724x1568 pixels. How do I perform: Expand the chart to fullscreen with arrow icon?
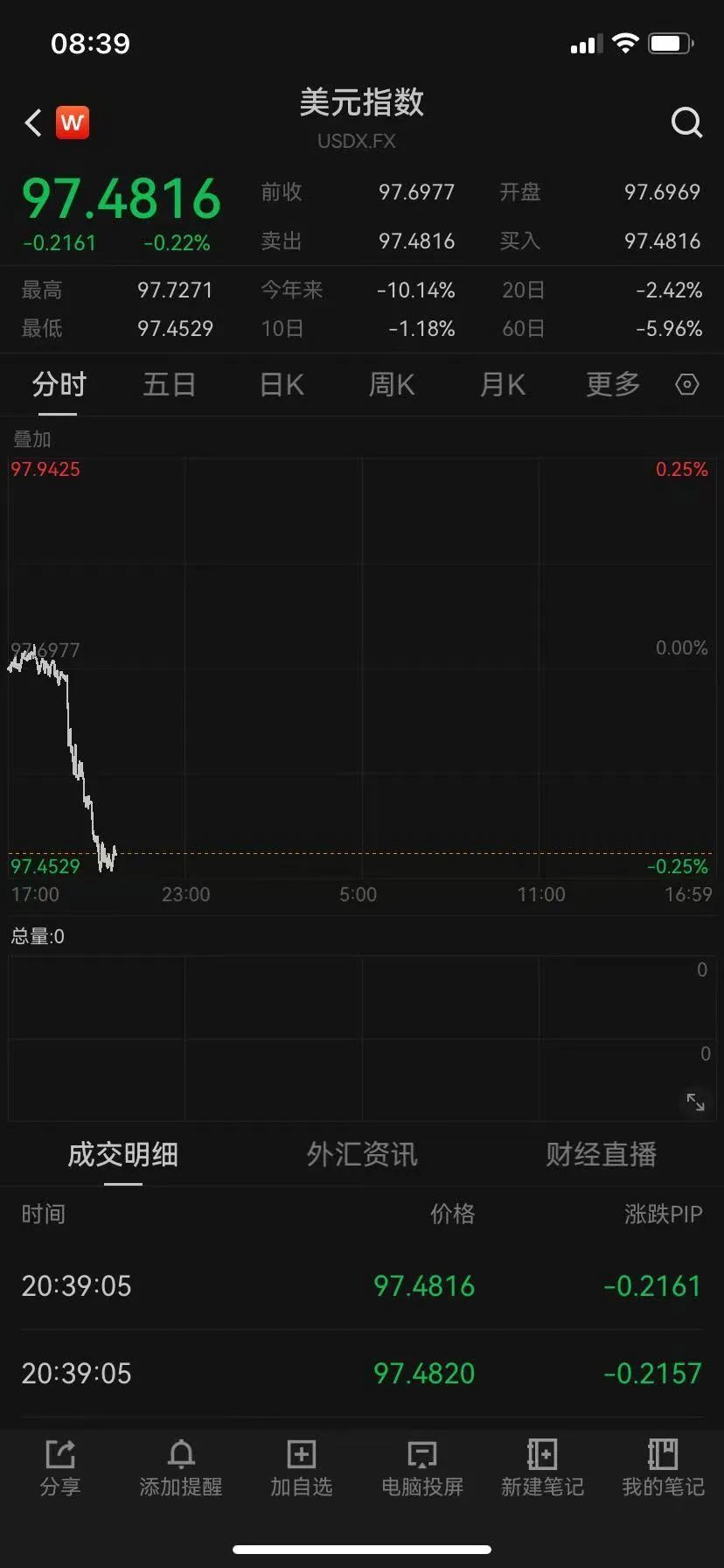(696, 1102)
